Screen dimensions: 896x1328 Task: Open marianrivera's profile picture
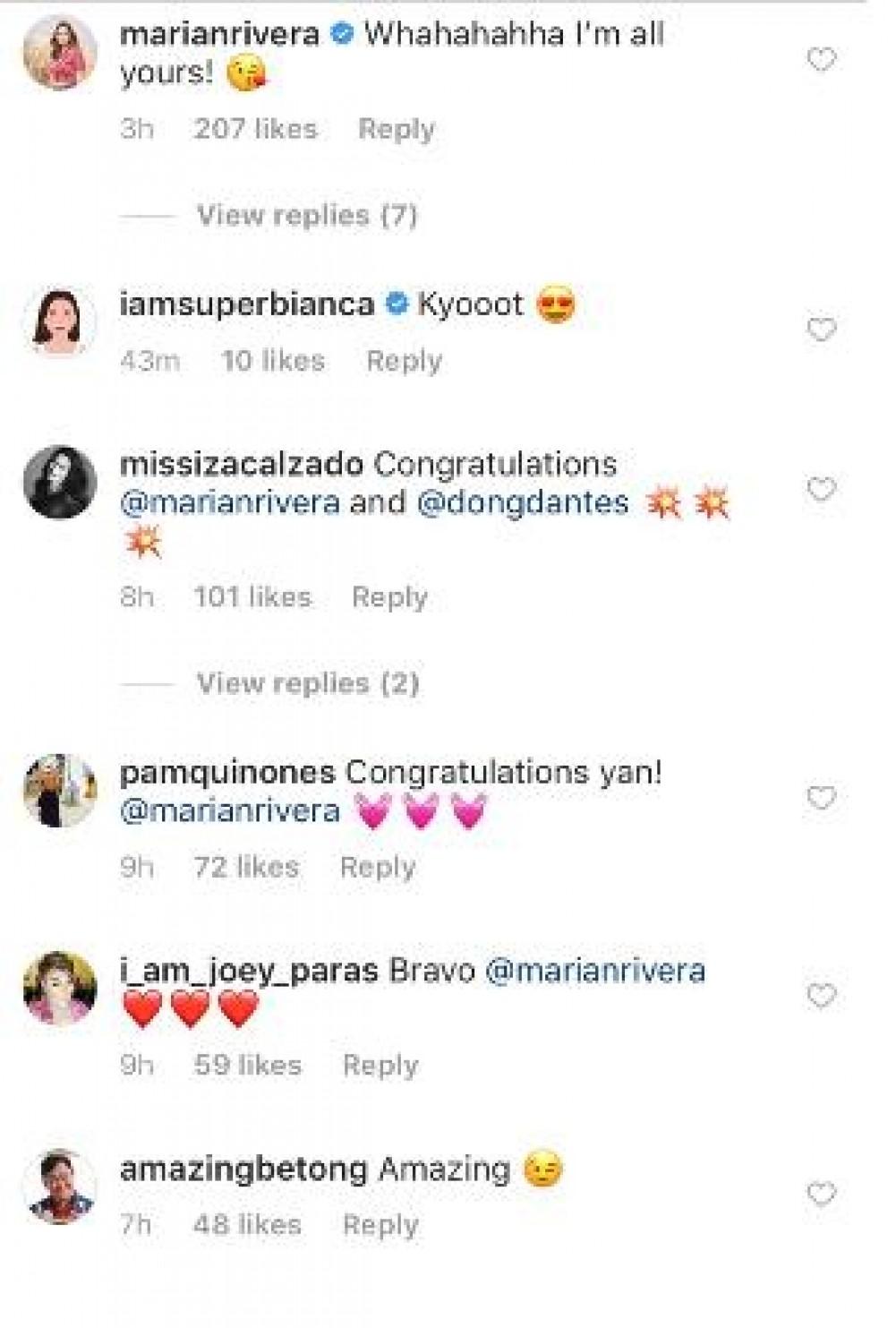click(x=60, y=53)
